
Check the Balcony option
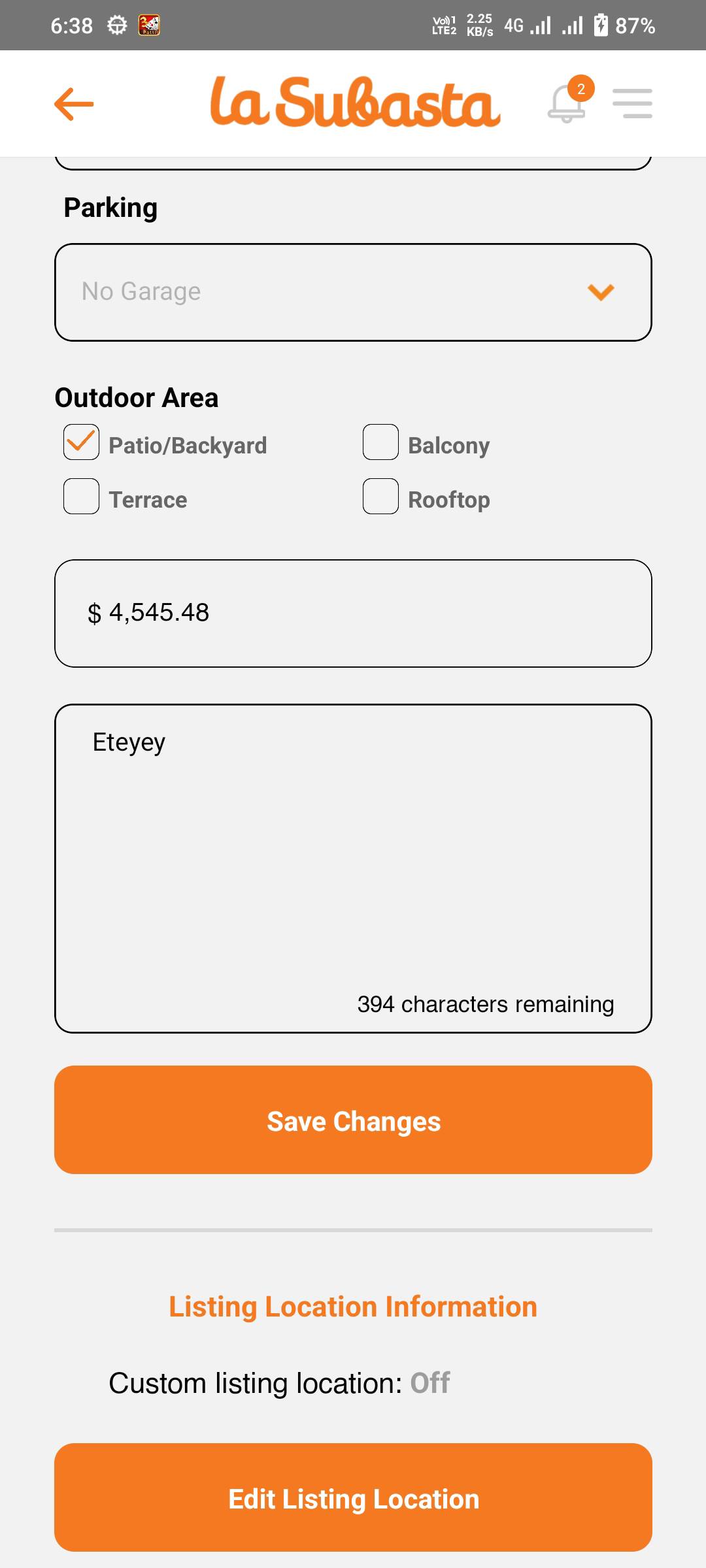[x=380, y=442]
